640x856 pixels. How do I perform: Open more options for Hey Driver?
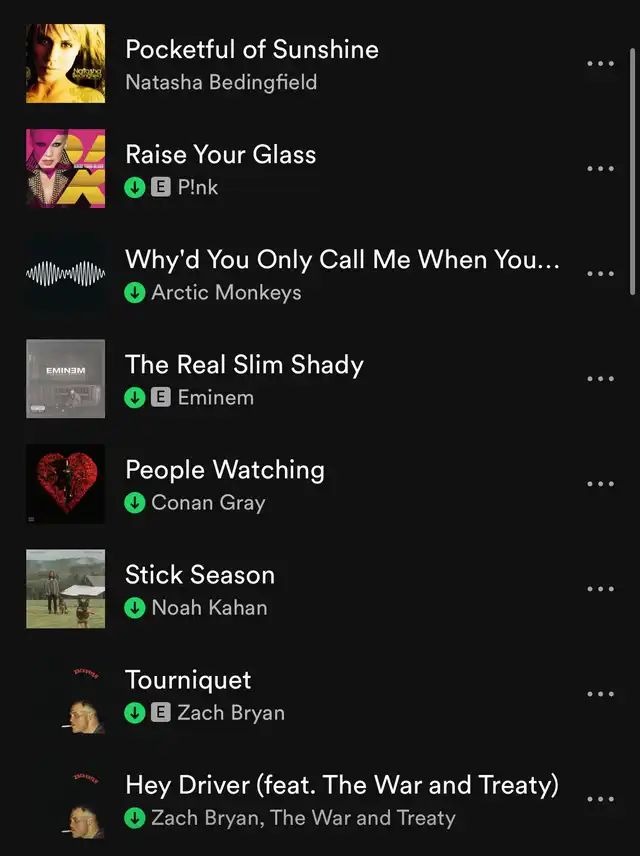pos(600,799)
